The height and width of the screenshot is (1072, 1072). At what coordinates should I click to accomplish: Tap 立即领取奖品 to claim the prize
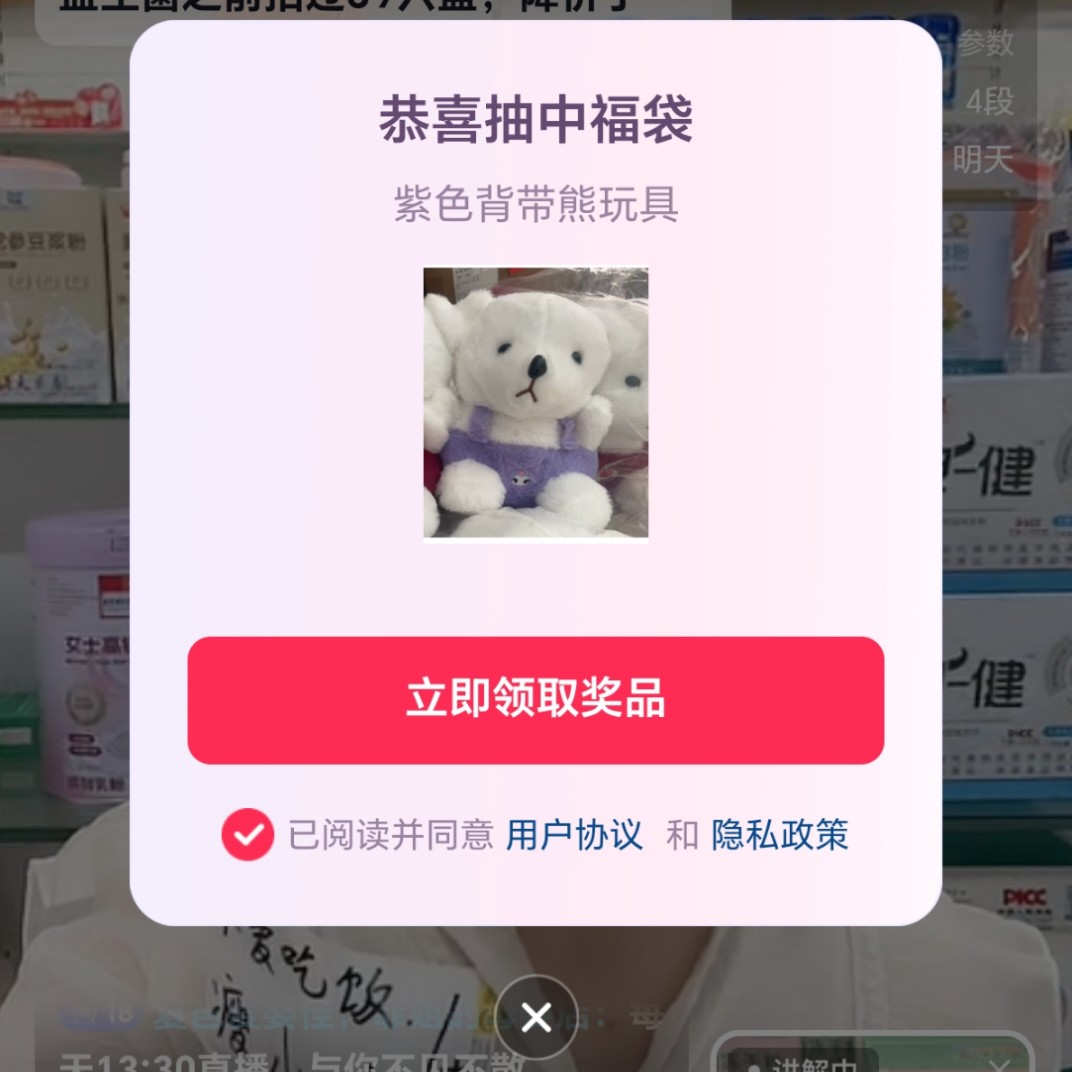535,700
